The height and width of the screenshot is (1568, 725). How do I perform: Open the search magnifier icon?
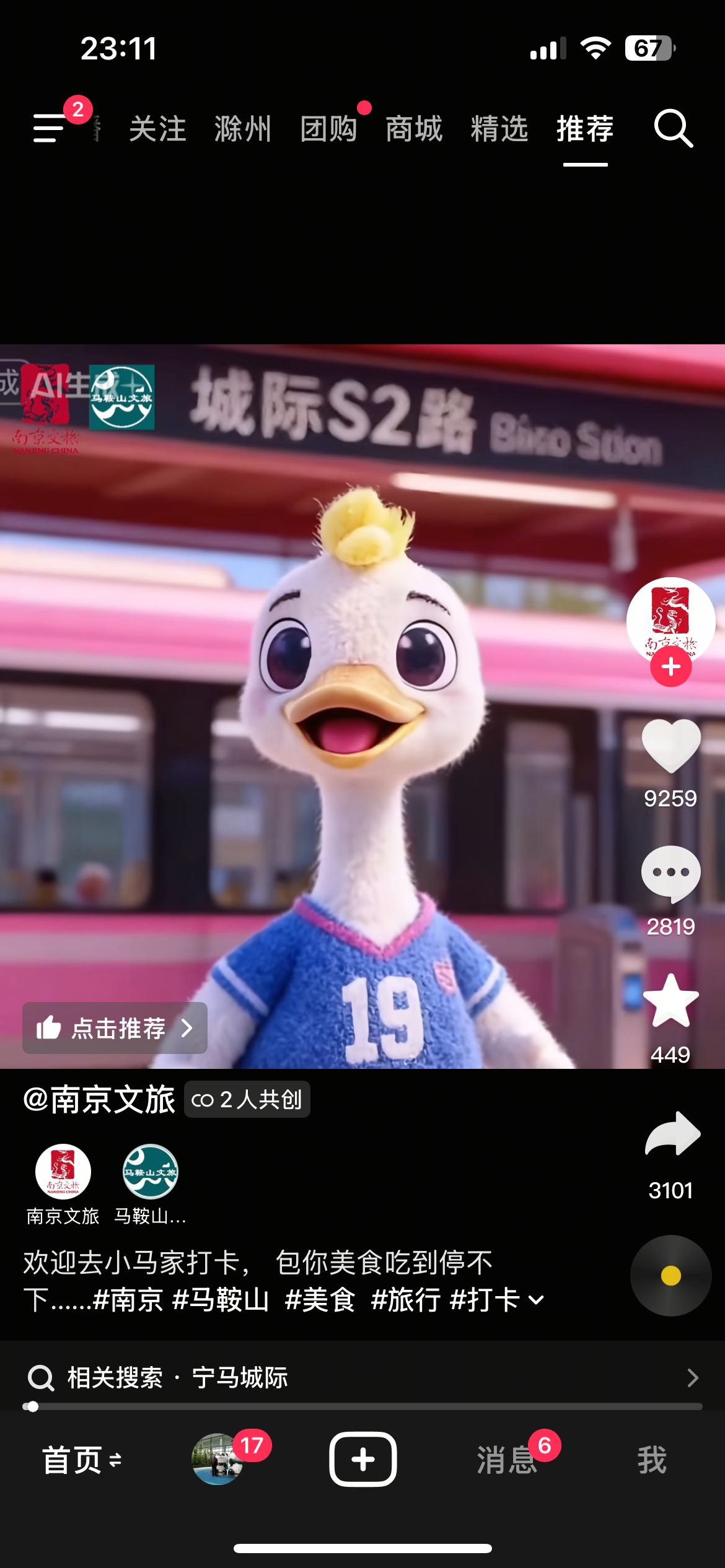point(673,129)
